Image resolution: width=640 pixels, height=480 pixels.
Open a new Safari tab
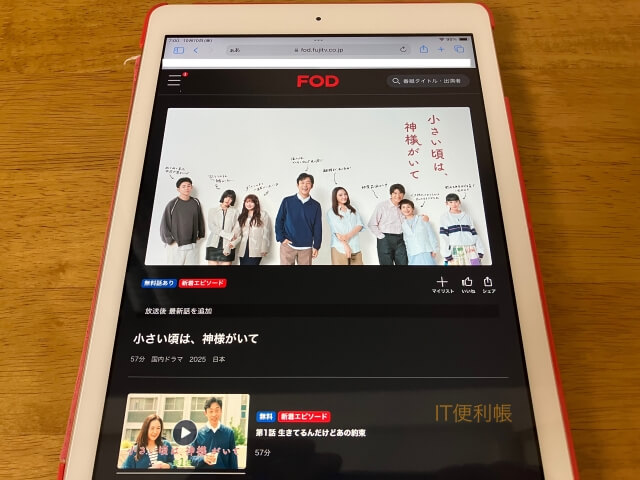441,48
